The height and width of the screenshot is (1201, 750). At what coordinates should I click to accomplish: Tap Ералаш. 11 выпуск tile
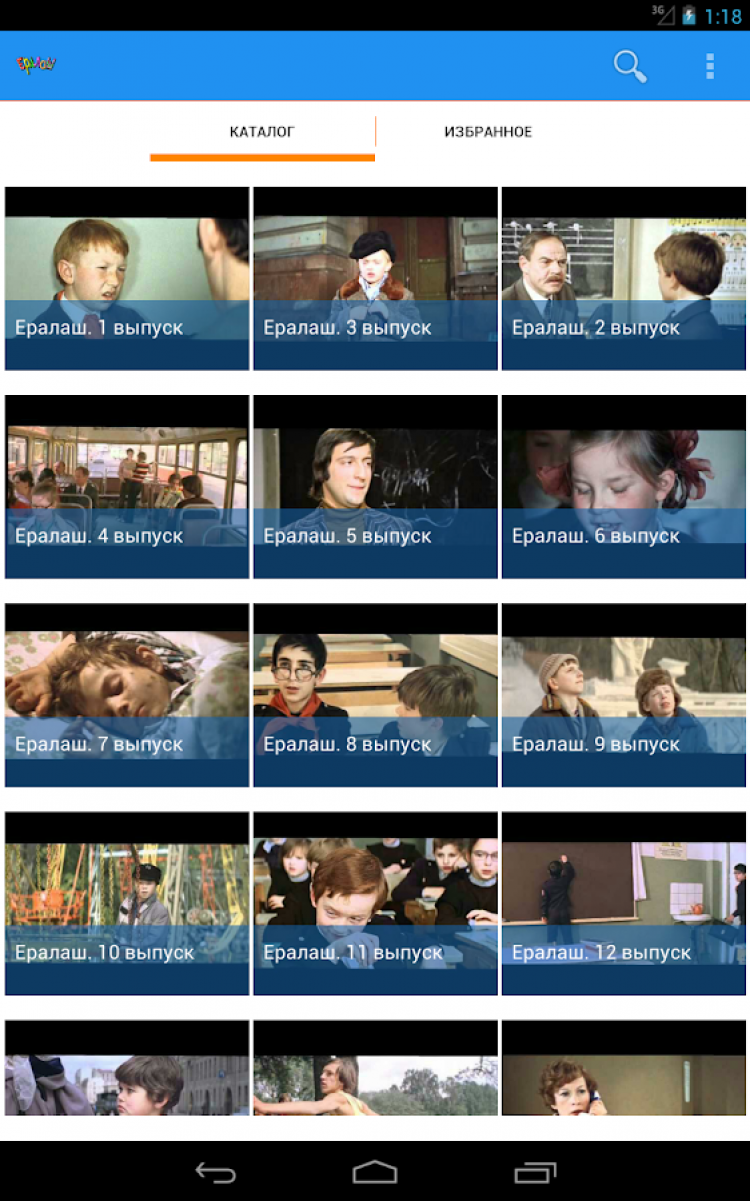(375, 903)
